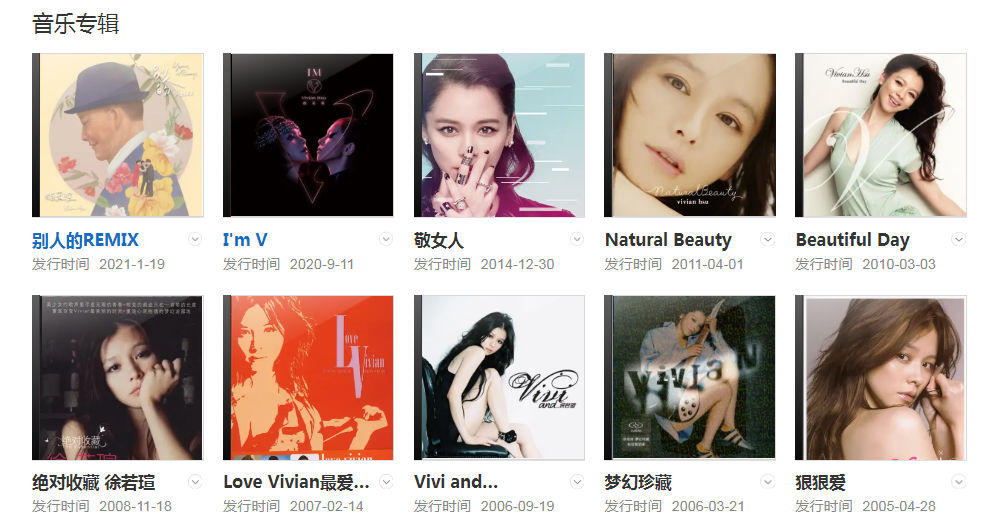Screen dimensions: 1000x527
Task: Expand the dropdown arrow beside Natural Beauty
Action: 768,240
